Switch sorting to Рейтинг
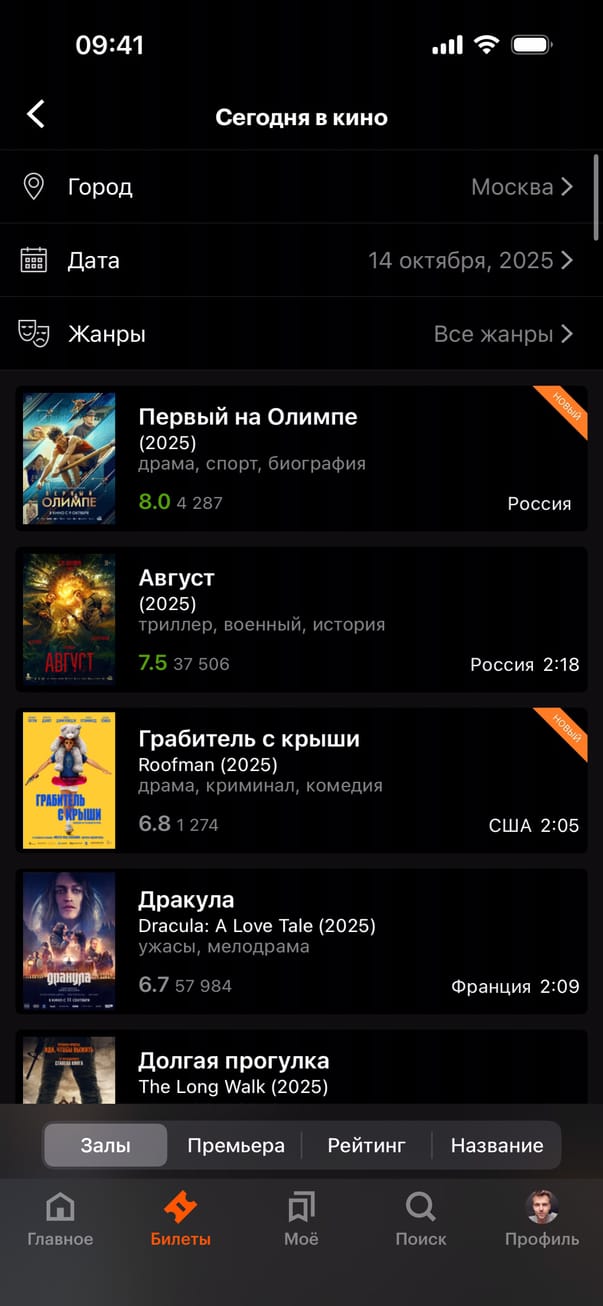 click(x=366, y=1146)
